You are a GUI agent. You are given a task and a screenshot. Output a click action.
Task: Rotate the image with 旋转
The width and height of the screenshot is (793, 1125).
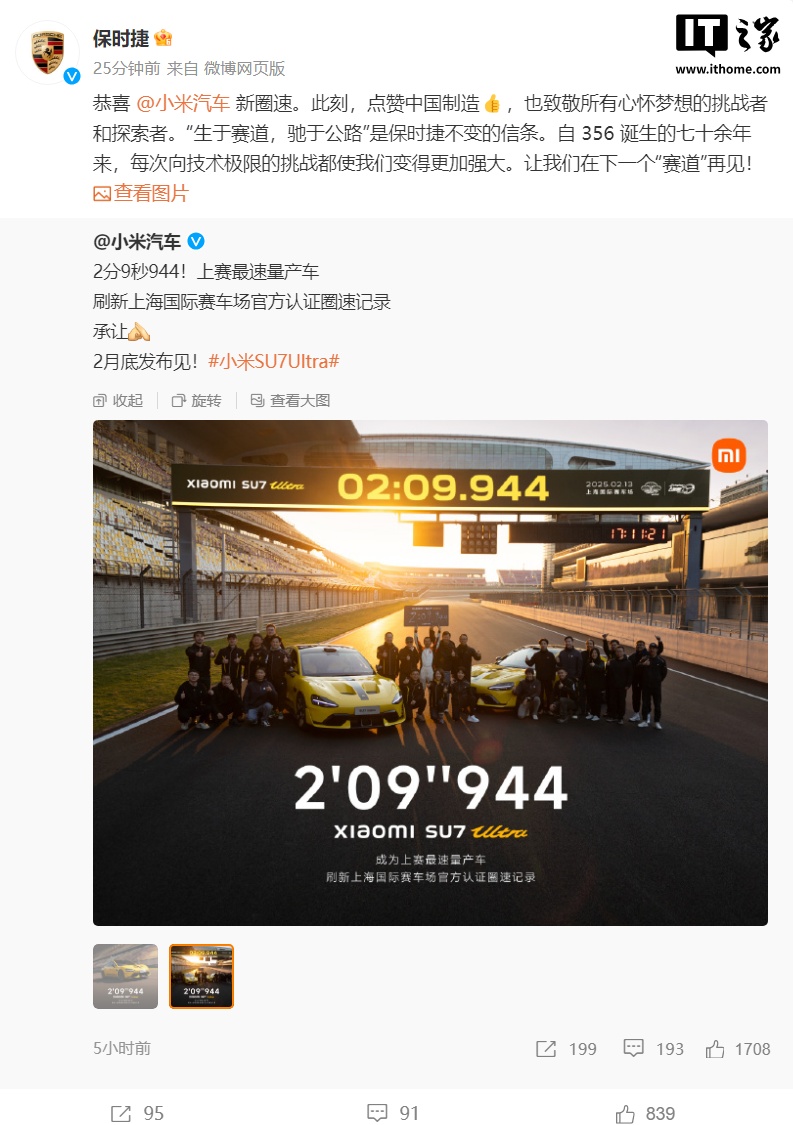(x=196, y=400)
